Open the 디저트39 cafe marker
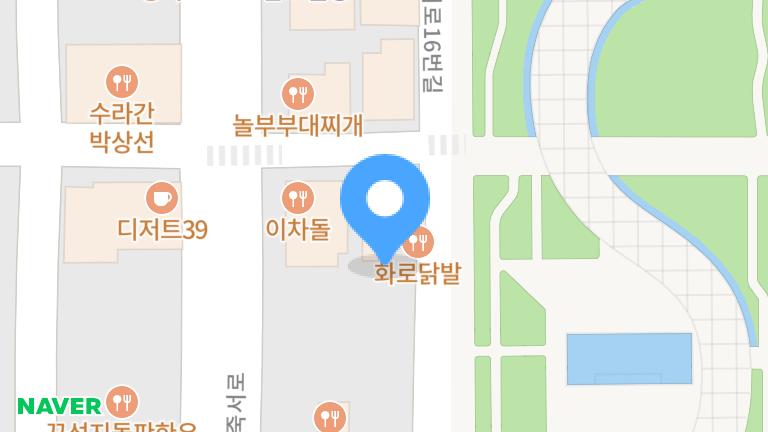The height and width of the screenshot is (432, 768). point(162,198)
